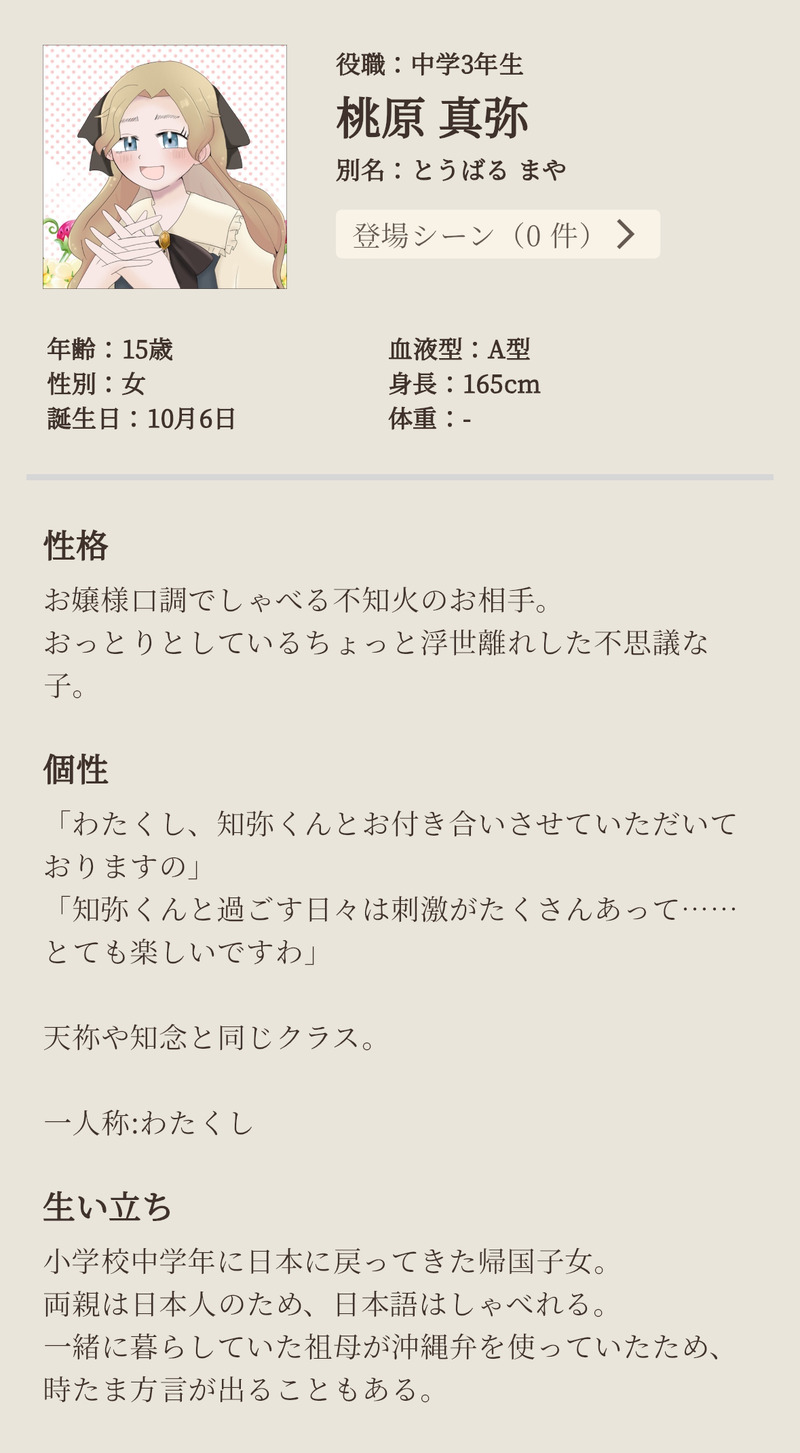
Task: Tap 桃原 真弥's character portrait
Action: (x=165, y=167)
